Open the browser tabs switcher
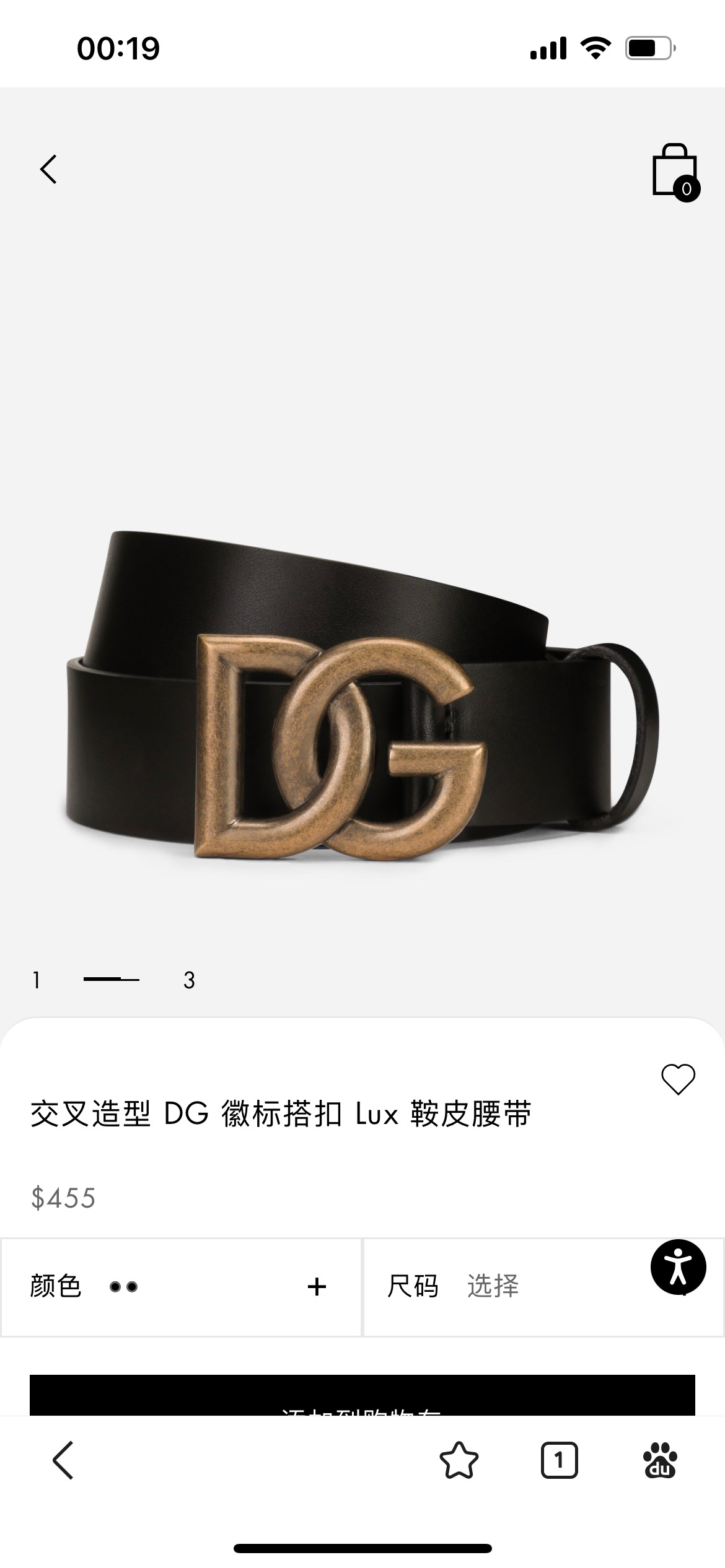The width and height of the screenshot is (725, 1568). pos(559,1460)
